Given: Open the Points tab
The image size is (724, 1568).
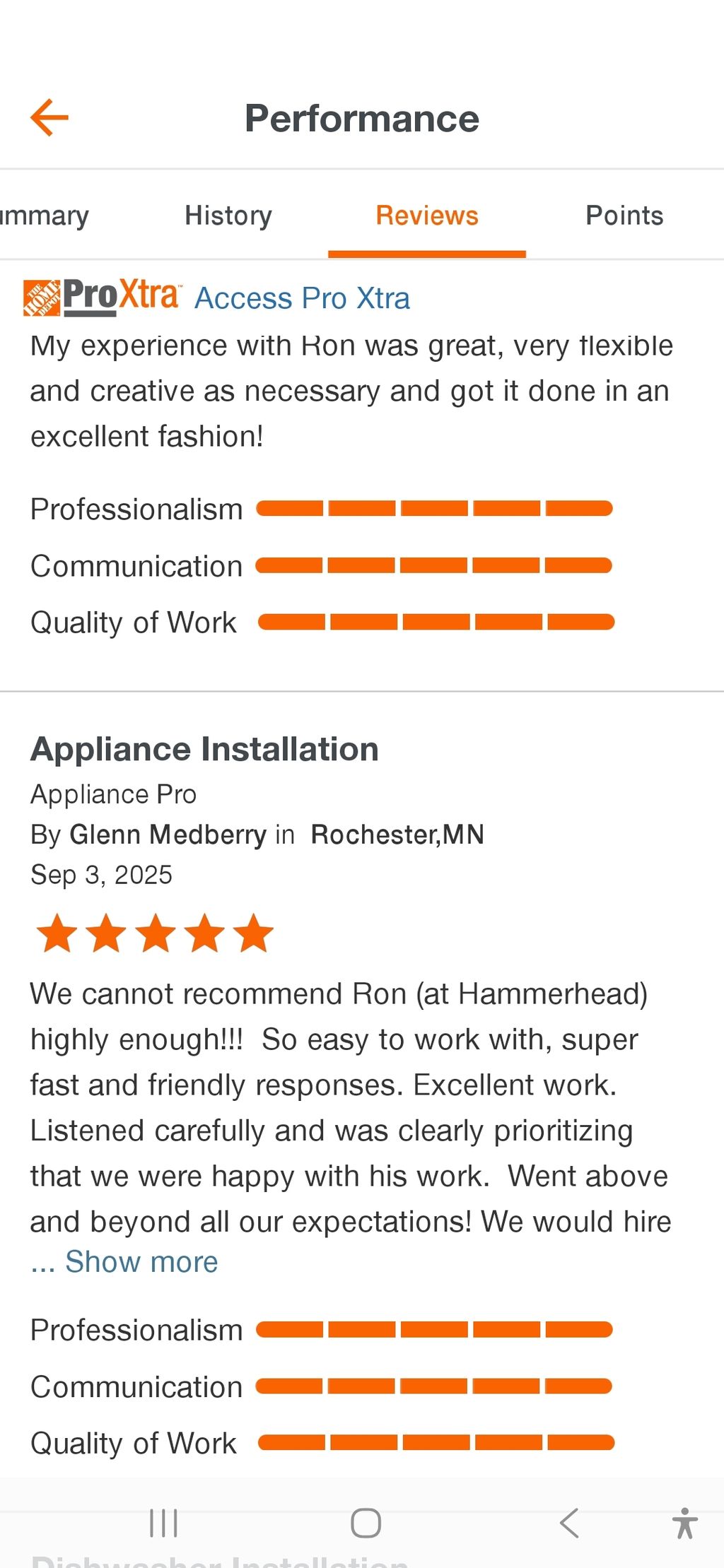Looking at the screenshot, I should click(624, 216).
